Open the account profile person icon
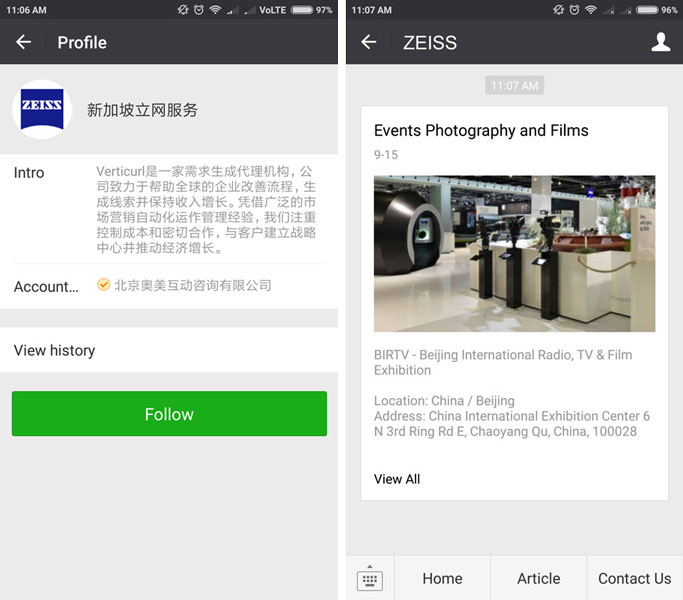This screenshot has width=683, height=600. (x=660, y=42)
